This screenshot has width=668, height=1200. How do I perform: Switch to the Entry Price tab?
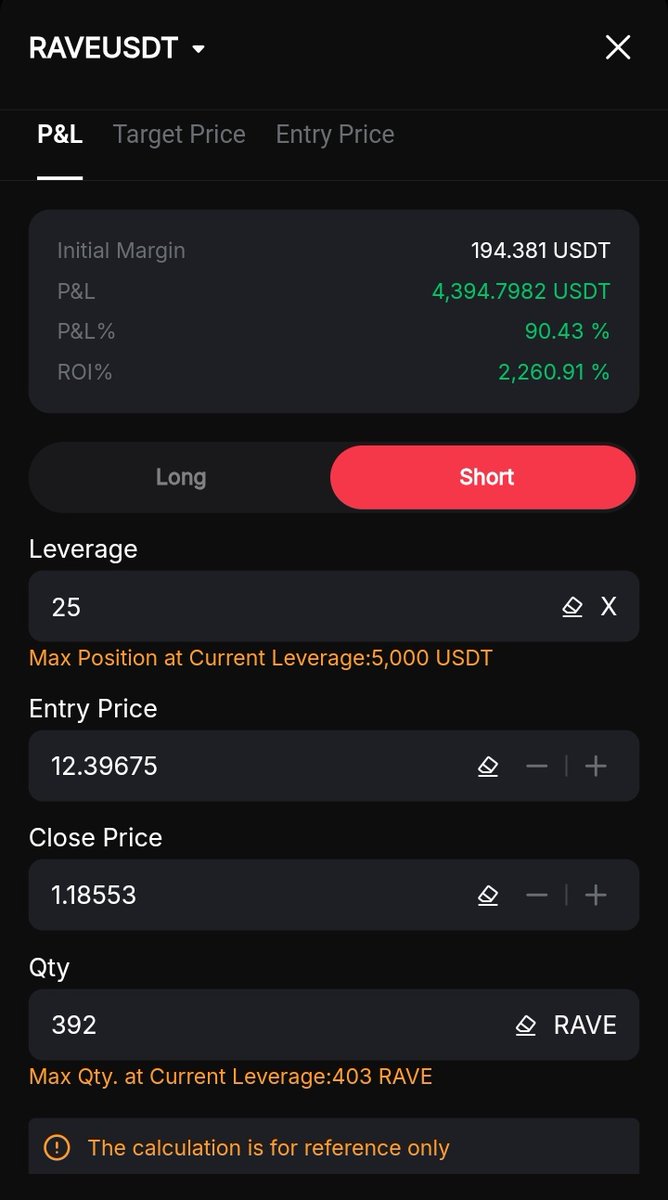tap(335, 135)
